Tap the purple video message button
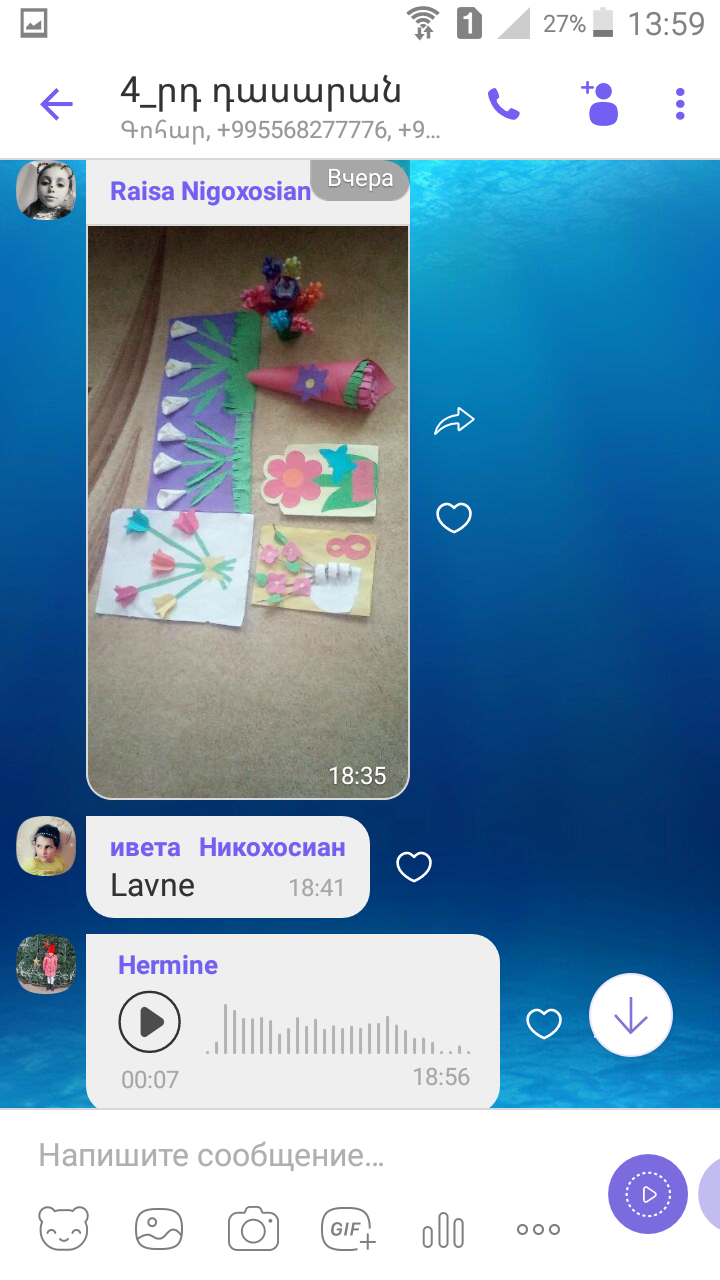Screen dimensions: 720x1280 tap(648, 1194)
